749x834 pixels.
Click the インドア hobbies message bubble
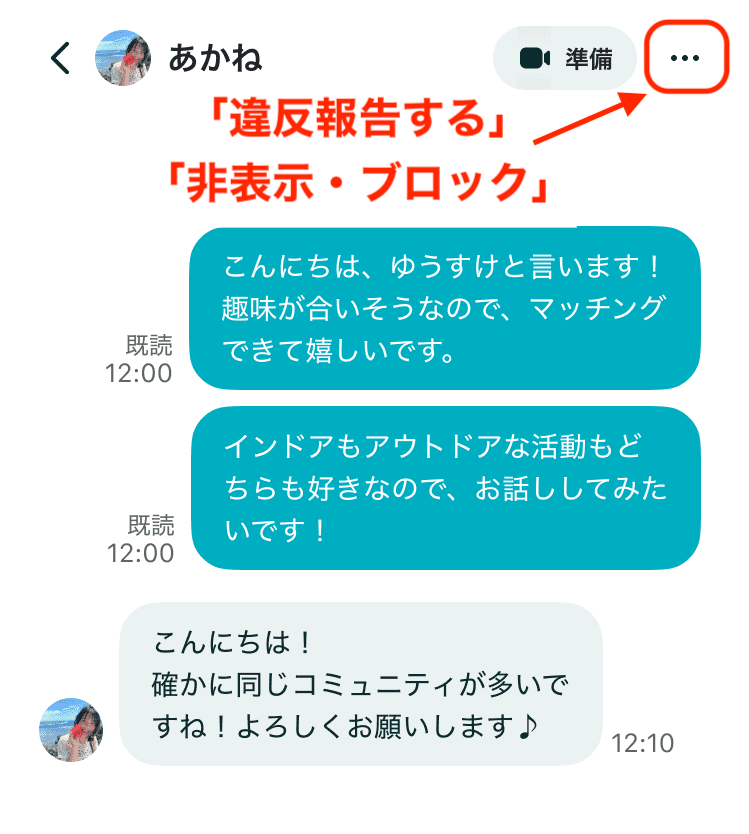point(450,490)
